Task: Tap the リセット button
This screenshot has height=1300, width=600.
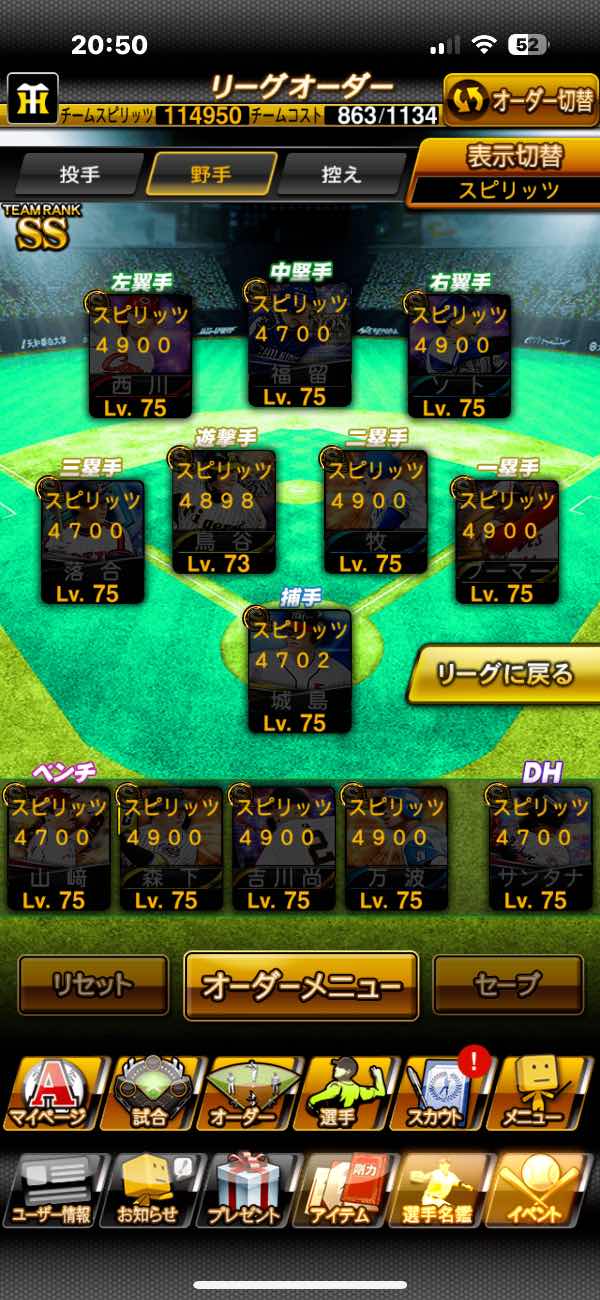Action: click(93, 985)
